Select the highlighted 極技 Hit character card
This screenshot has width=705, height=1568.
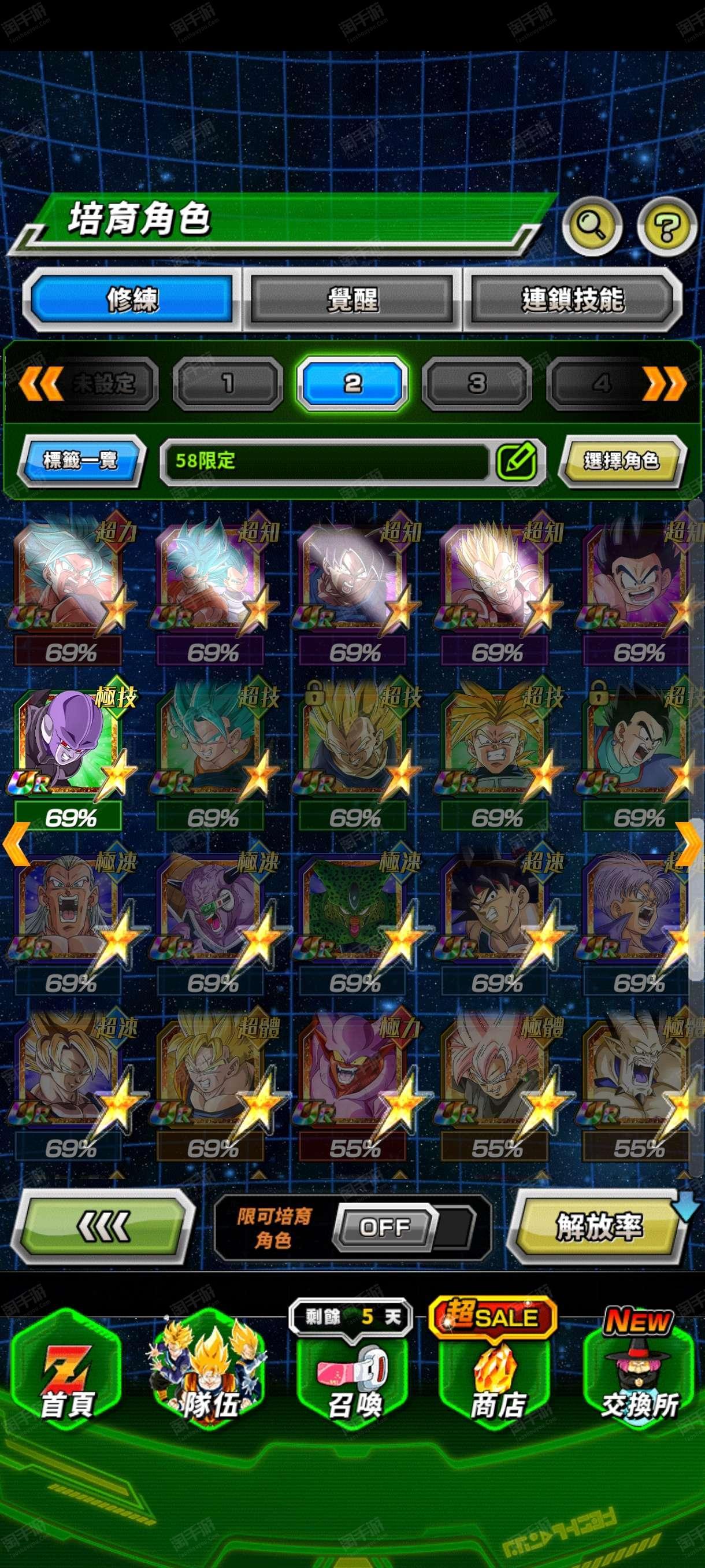pos(69,746)
